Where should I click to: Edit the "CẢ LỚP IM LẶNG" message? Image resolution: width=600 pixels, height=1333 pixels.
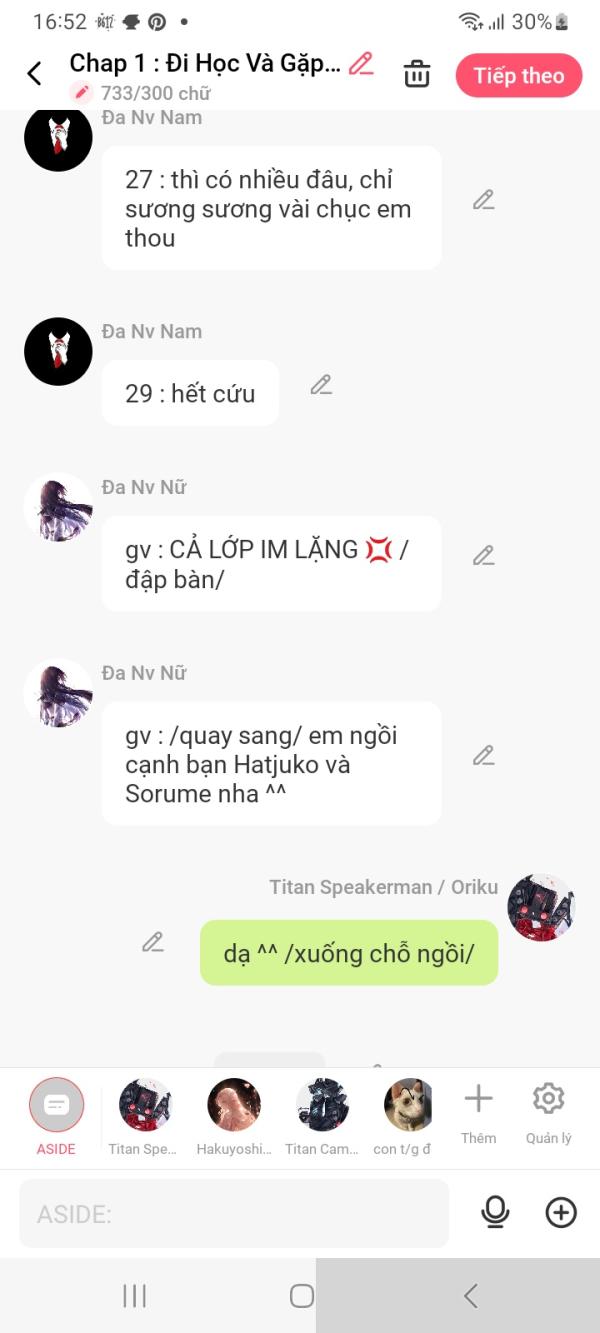[x=484, y=555]
